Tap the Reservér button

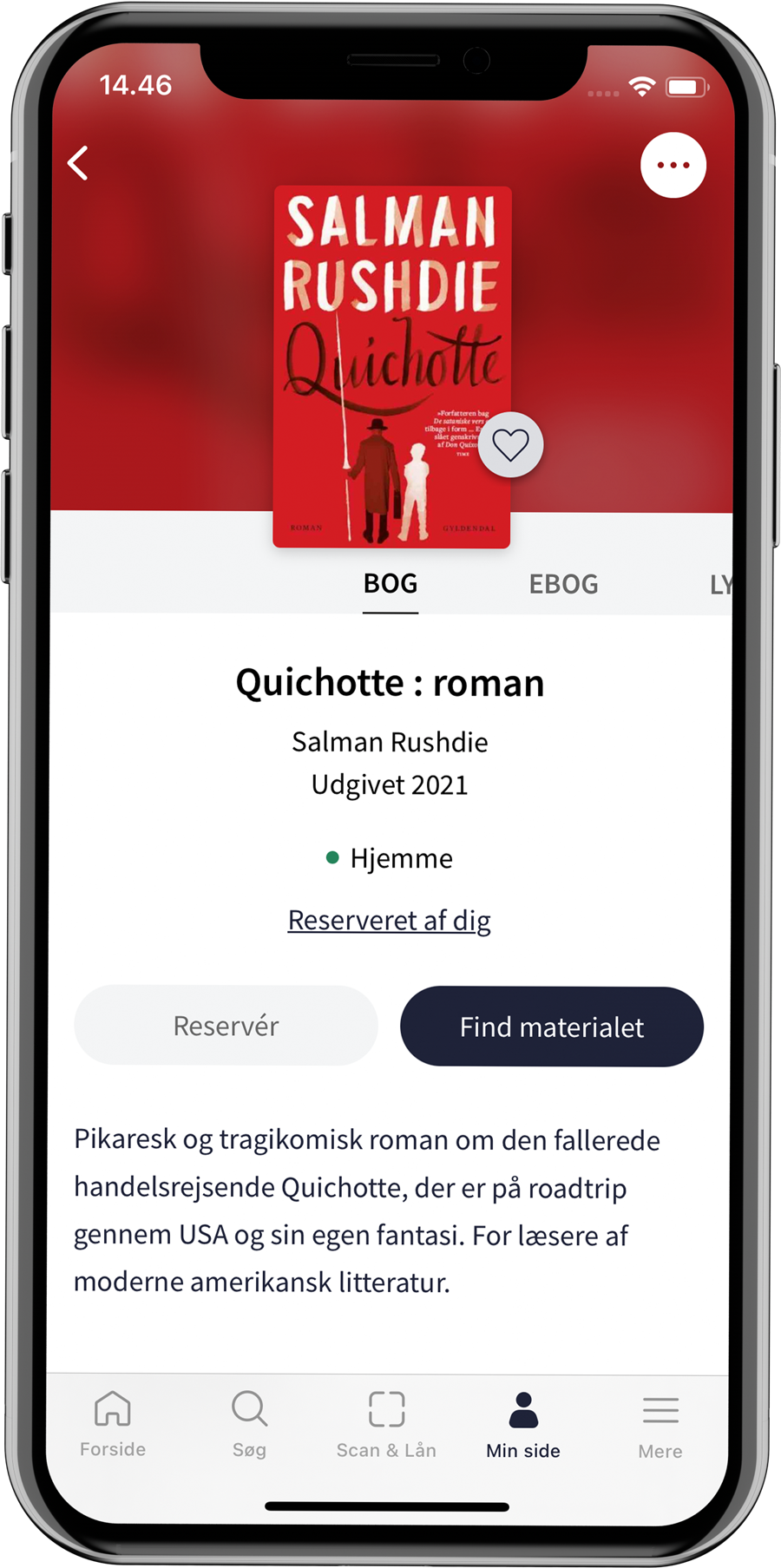click(226, 1026)
